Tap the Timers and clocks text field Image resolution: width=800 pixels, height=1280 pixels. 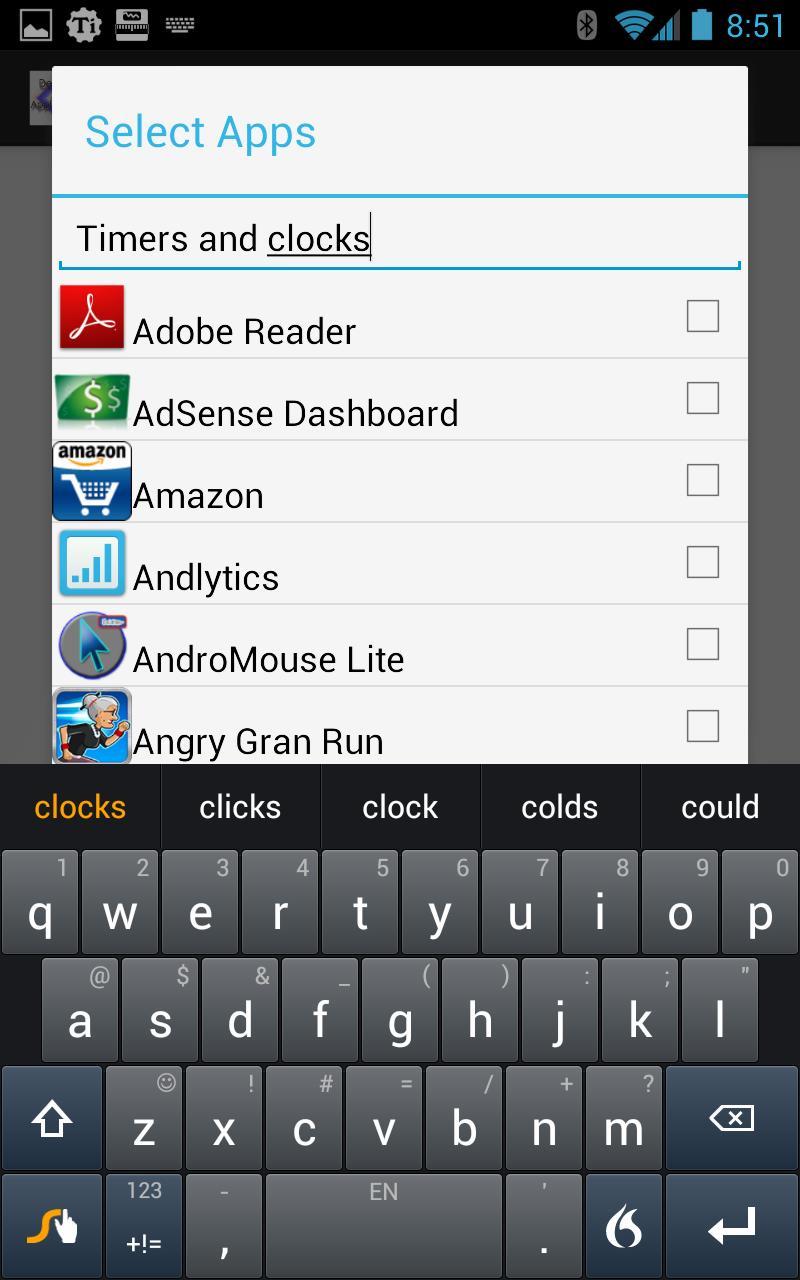pos(400,239)
